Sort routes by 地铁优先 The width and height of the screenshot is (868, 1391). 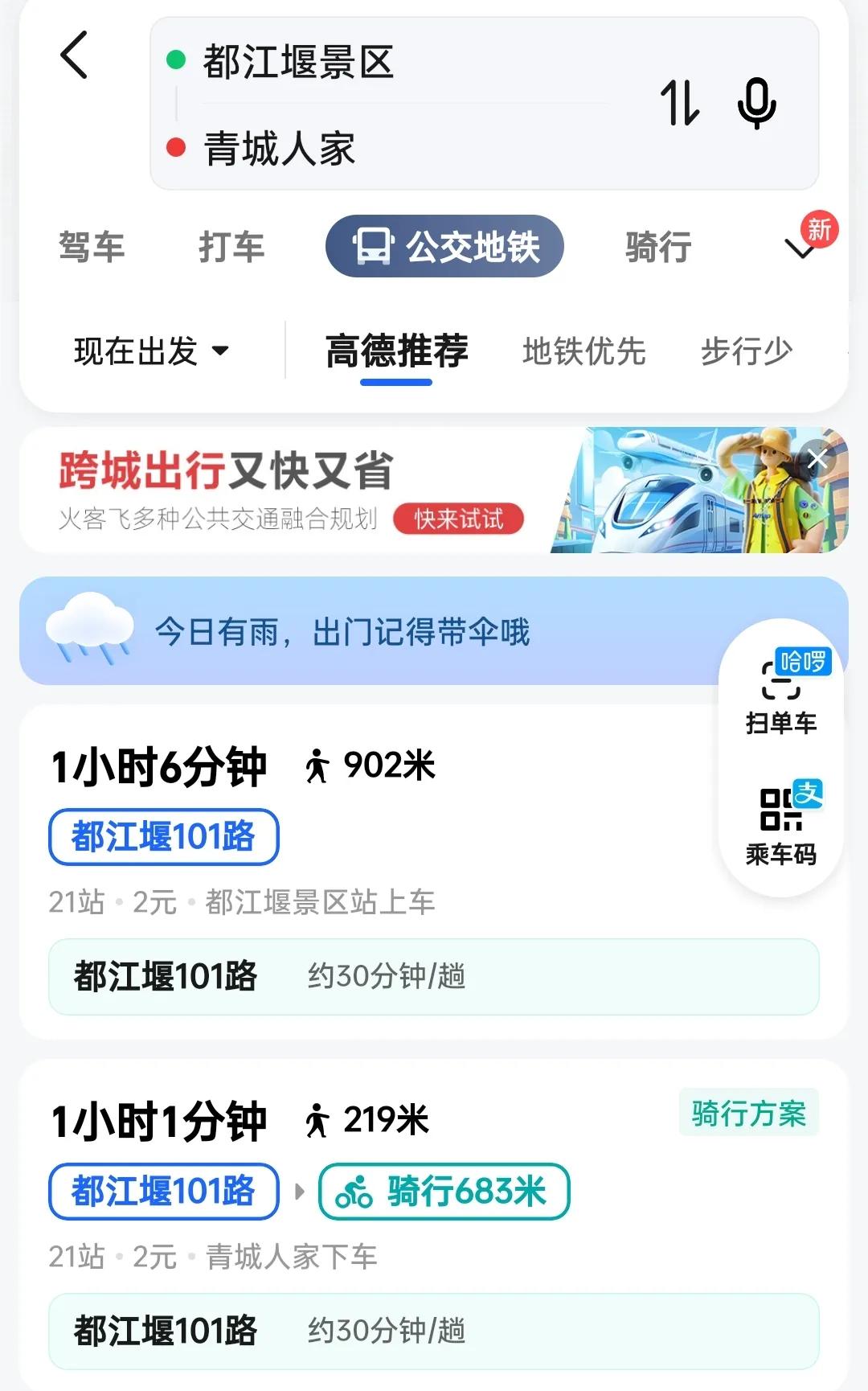pyautogui.click(x=583, y=351)
